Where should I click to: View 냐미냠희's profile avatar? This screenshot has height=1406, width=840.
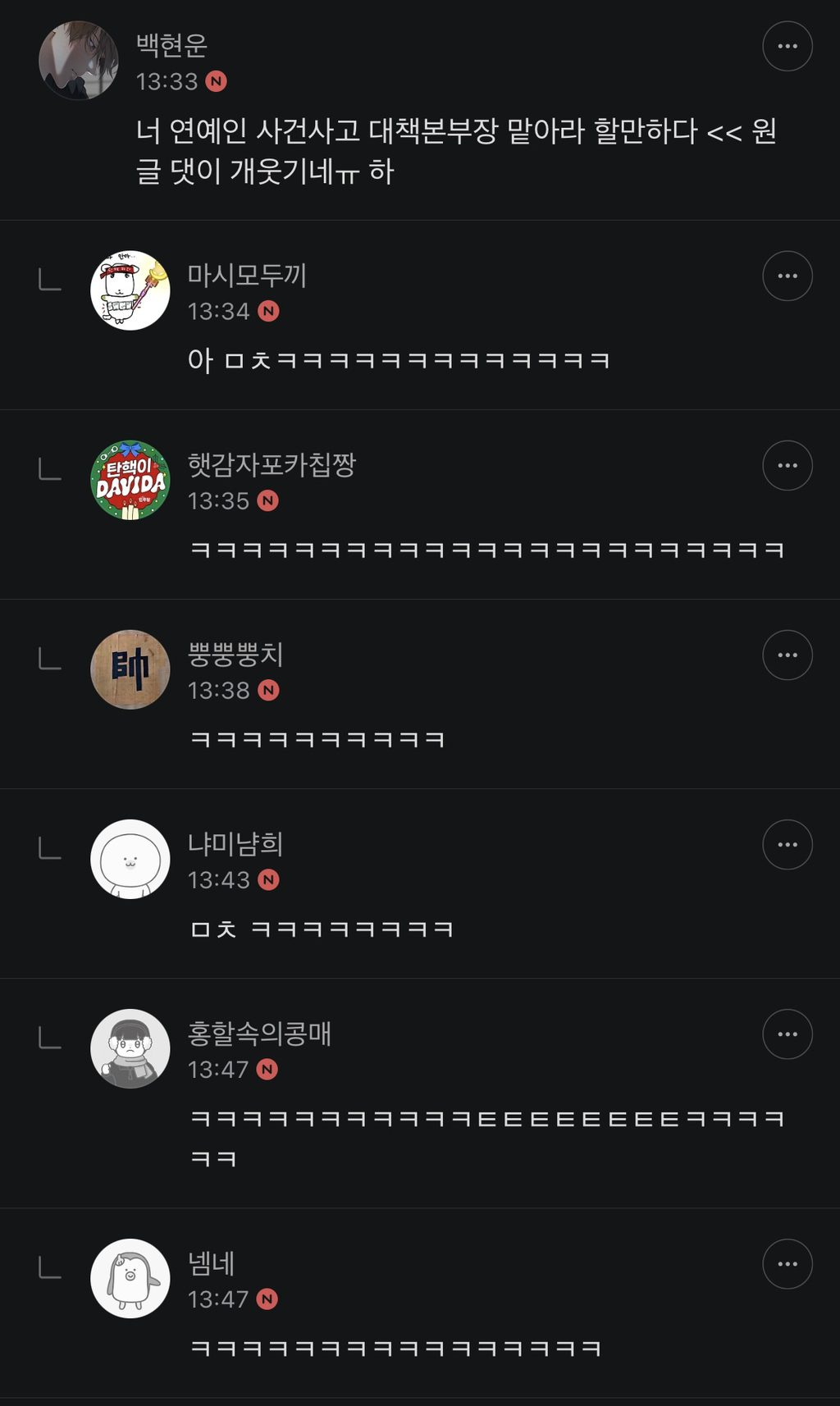coord(130,859)
